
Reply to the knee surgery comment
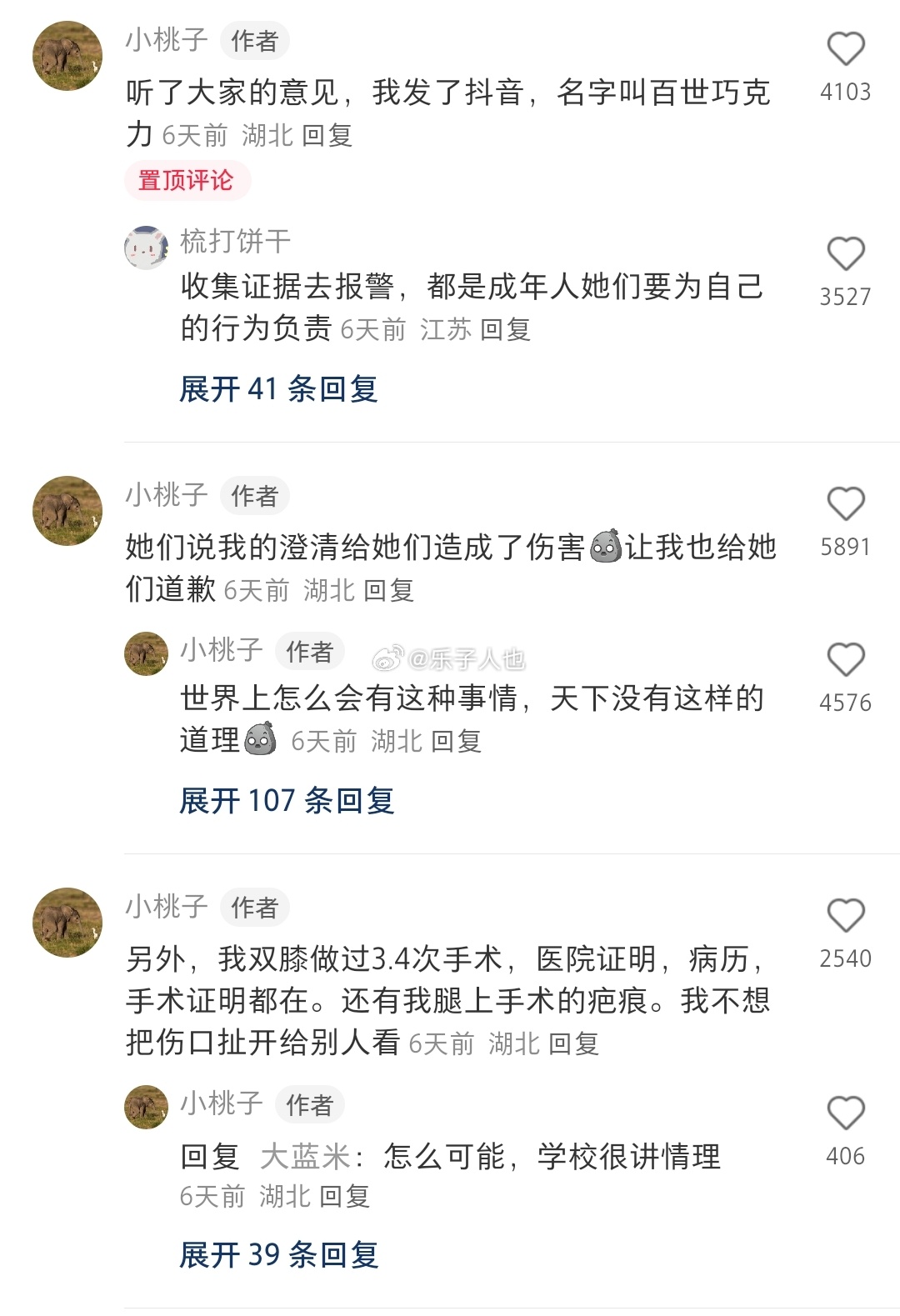click(573, 1044)
